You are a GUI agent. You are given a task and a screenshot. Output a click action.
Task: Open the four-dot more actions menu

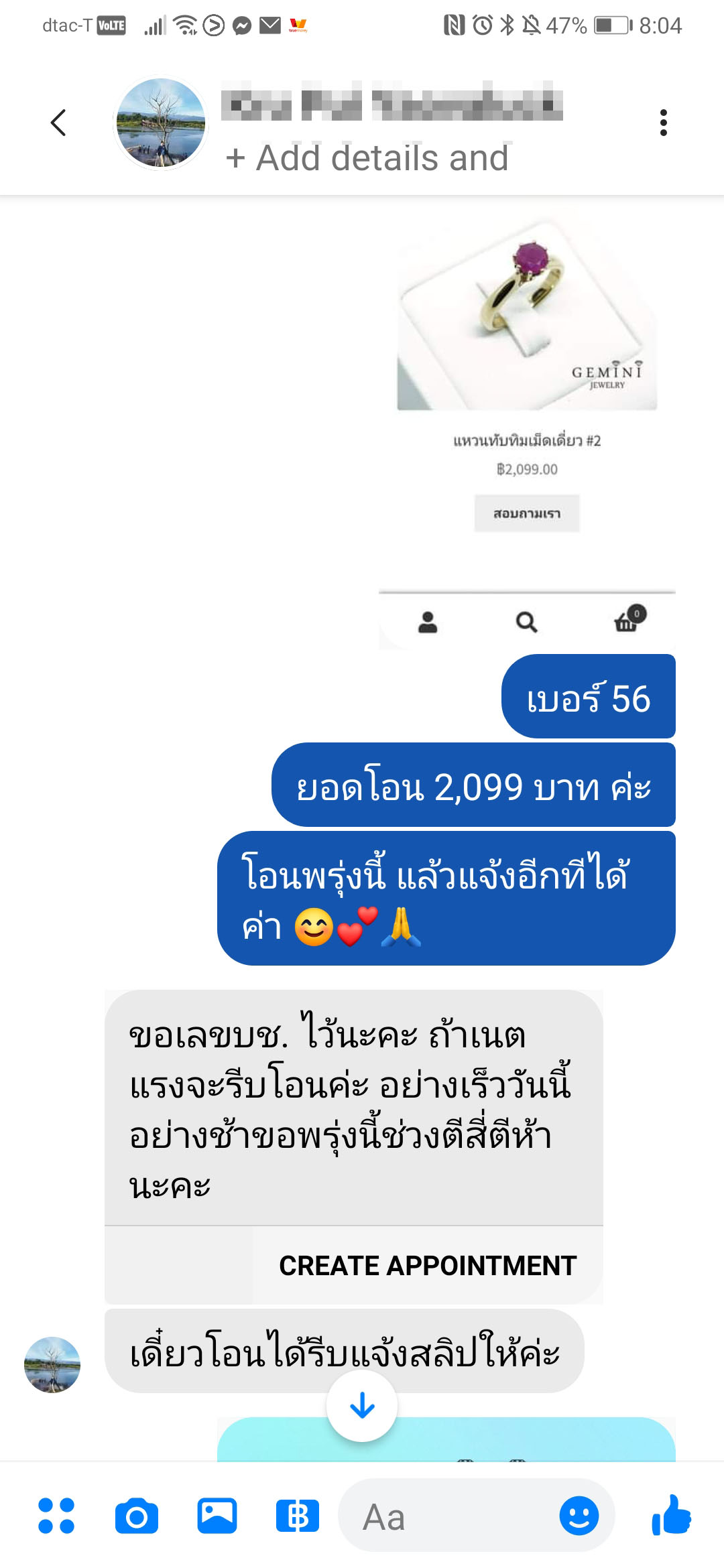(56, 1516)
